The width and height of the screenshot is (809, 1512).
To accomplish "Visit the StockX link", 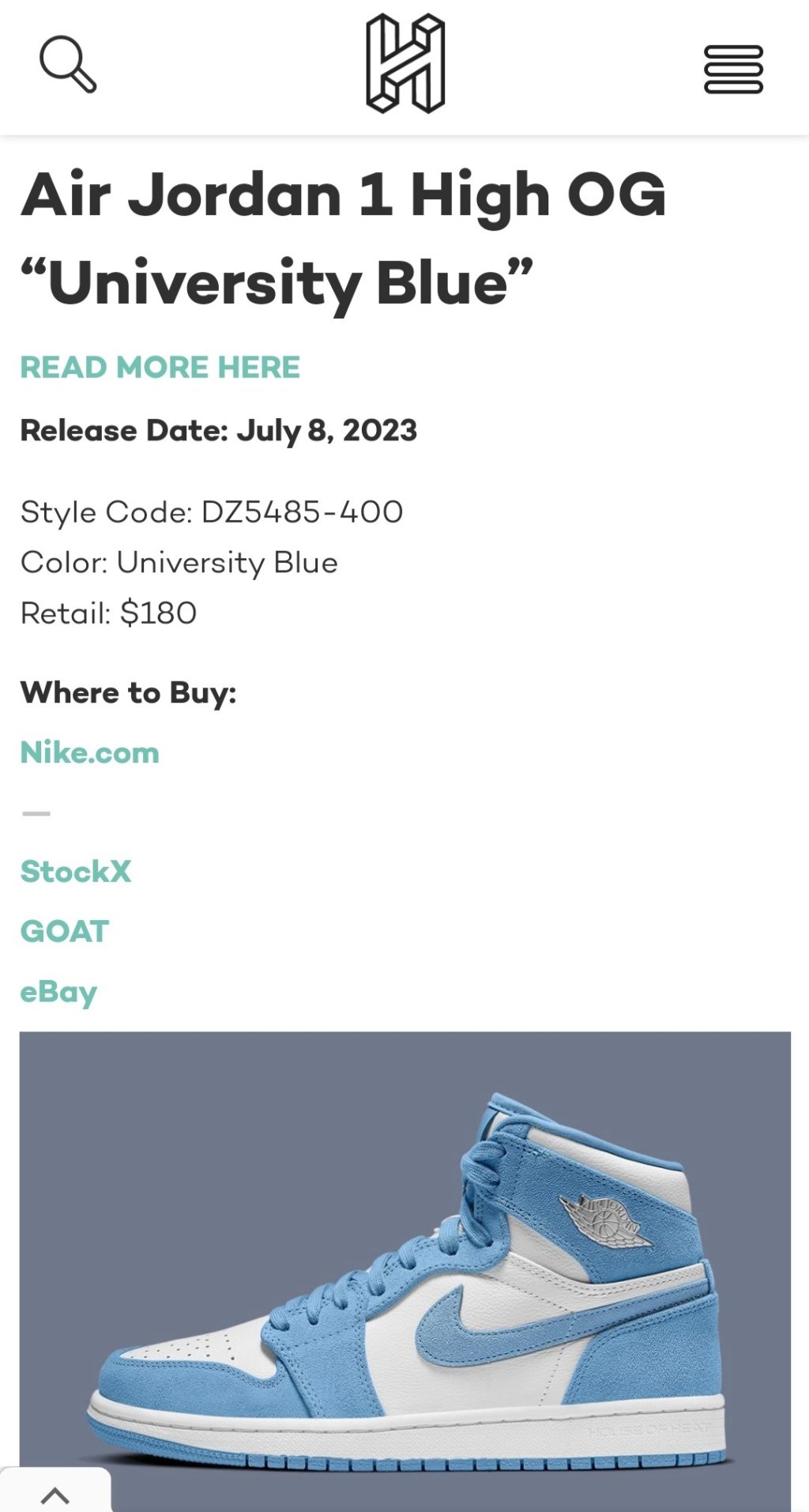I will (x=76, y=872).
